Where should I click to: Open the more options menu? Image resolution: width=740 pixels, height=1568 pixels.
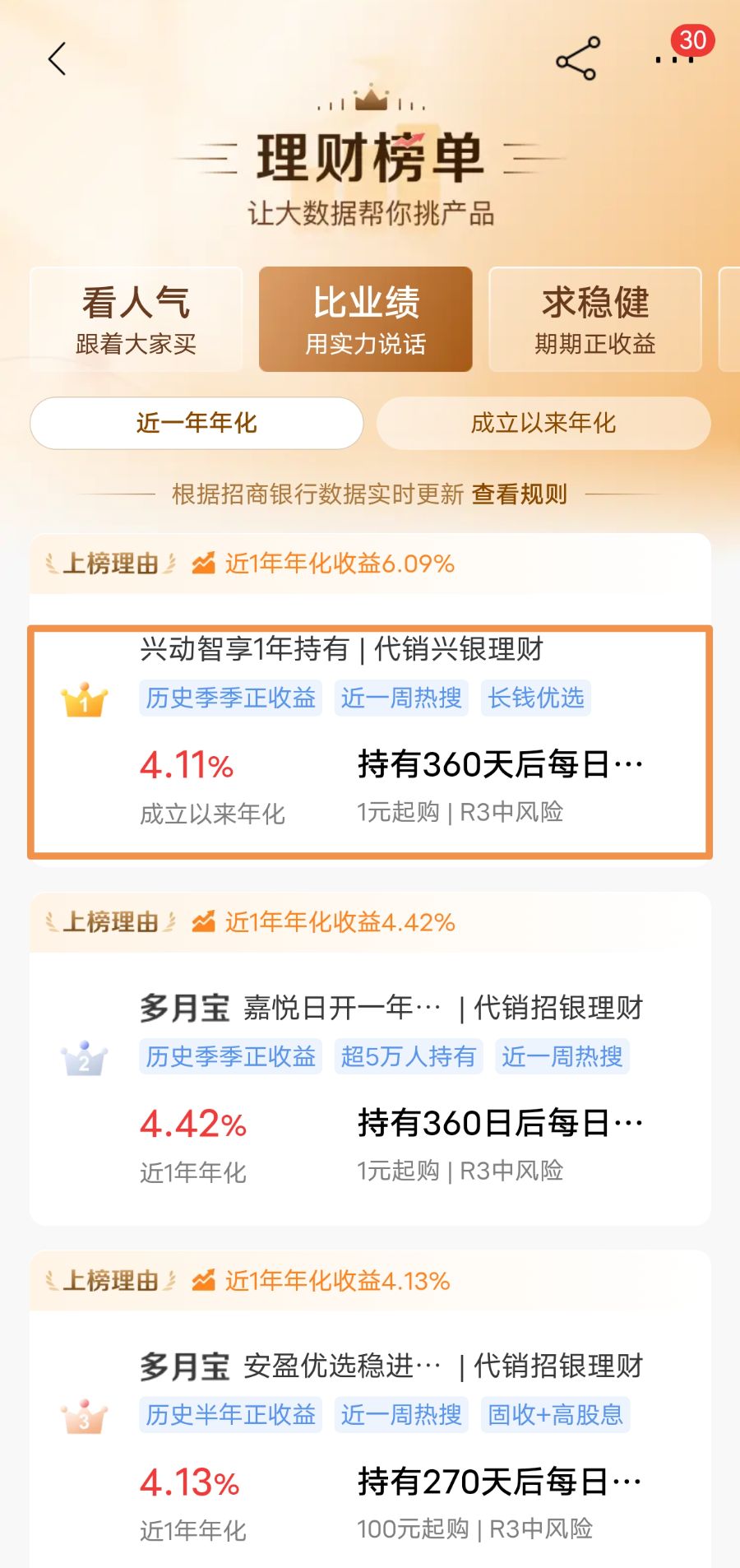(x=674, y=59)
